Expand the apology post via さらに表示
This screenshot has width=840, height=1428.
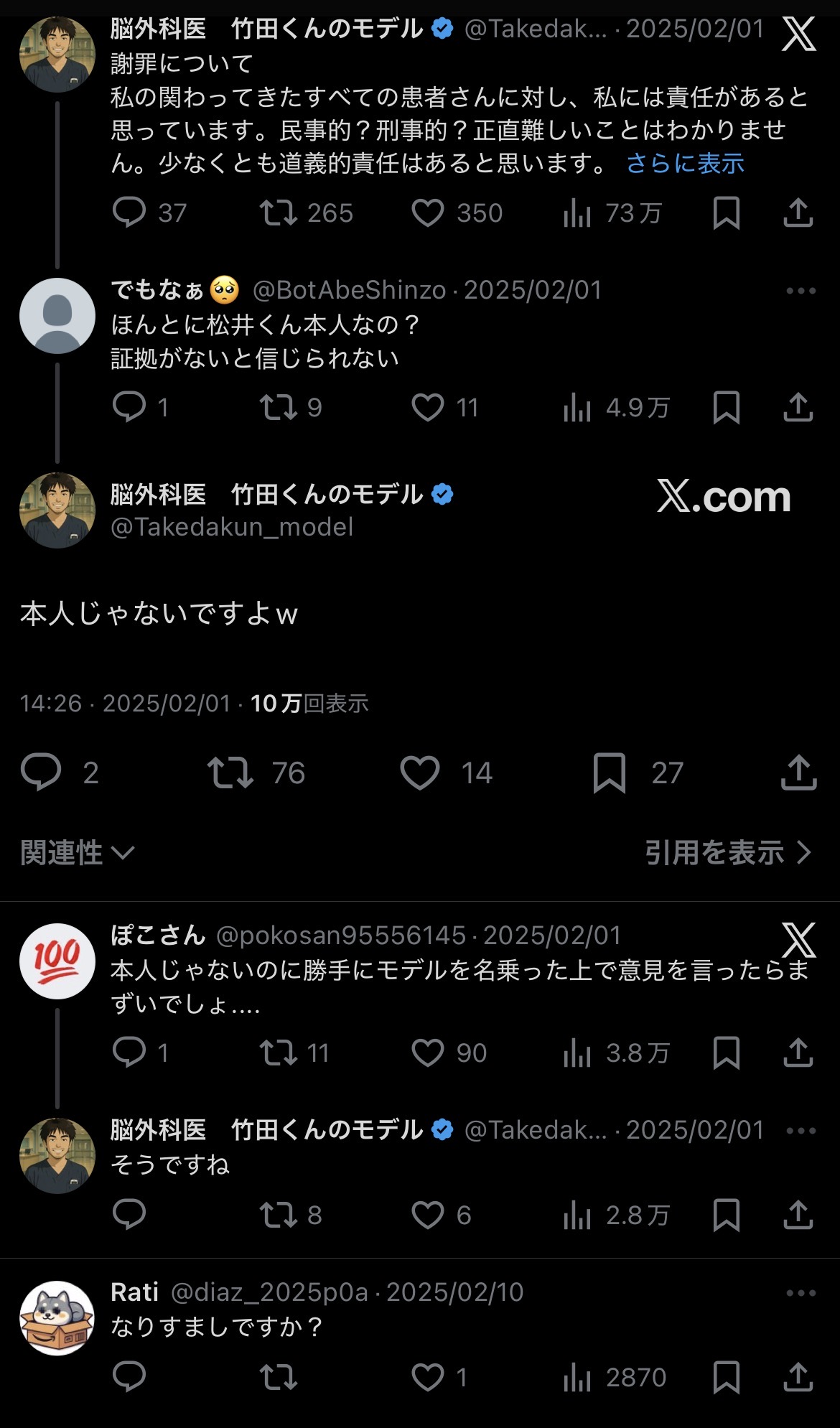point(685,164)
